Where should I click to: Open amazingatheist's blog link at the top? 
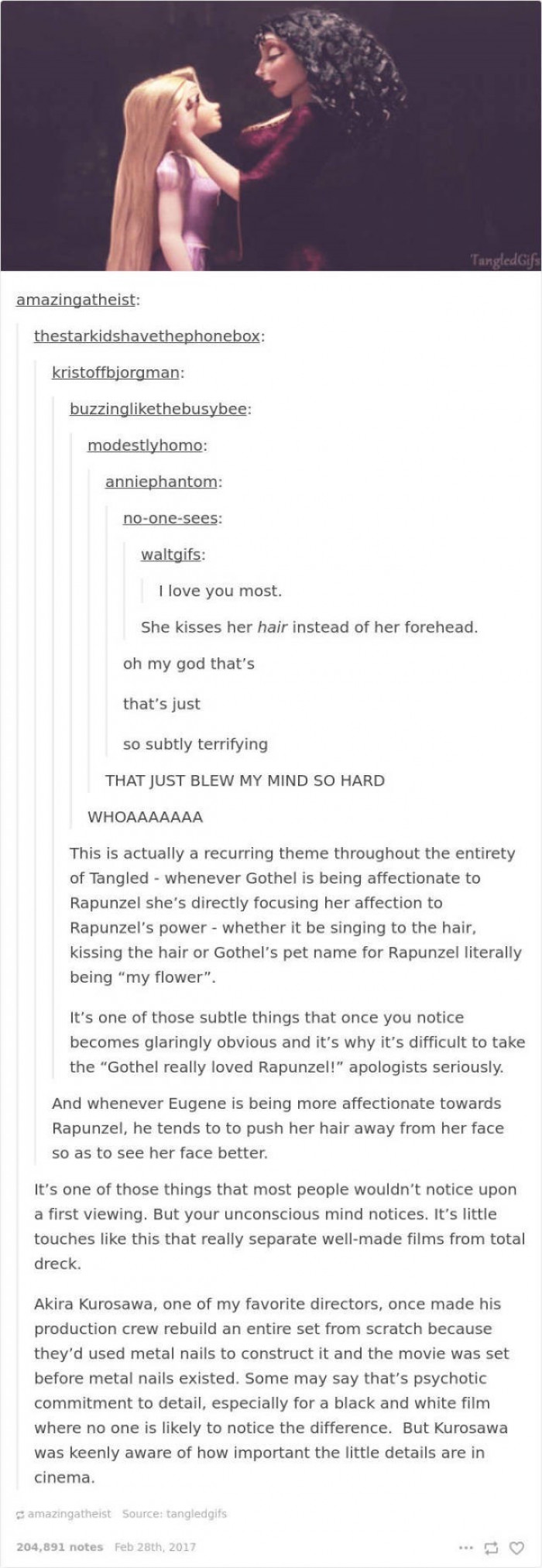coord(76,300)
